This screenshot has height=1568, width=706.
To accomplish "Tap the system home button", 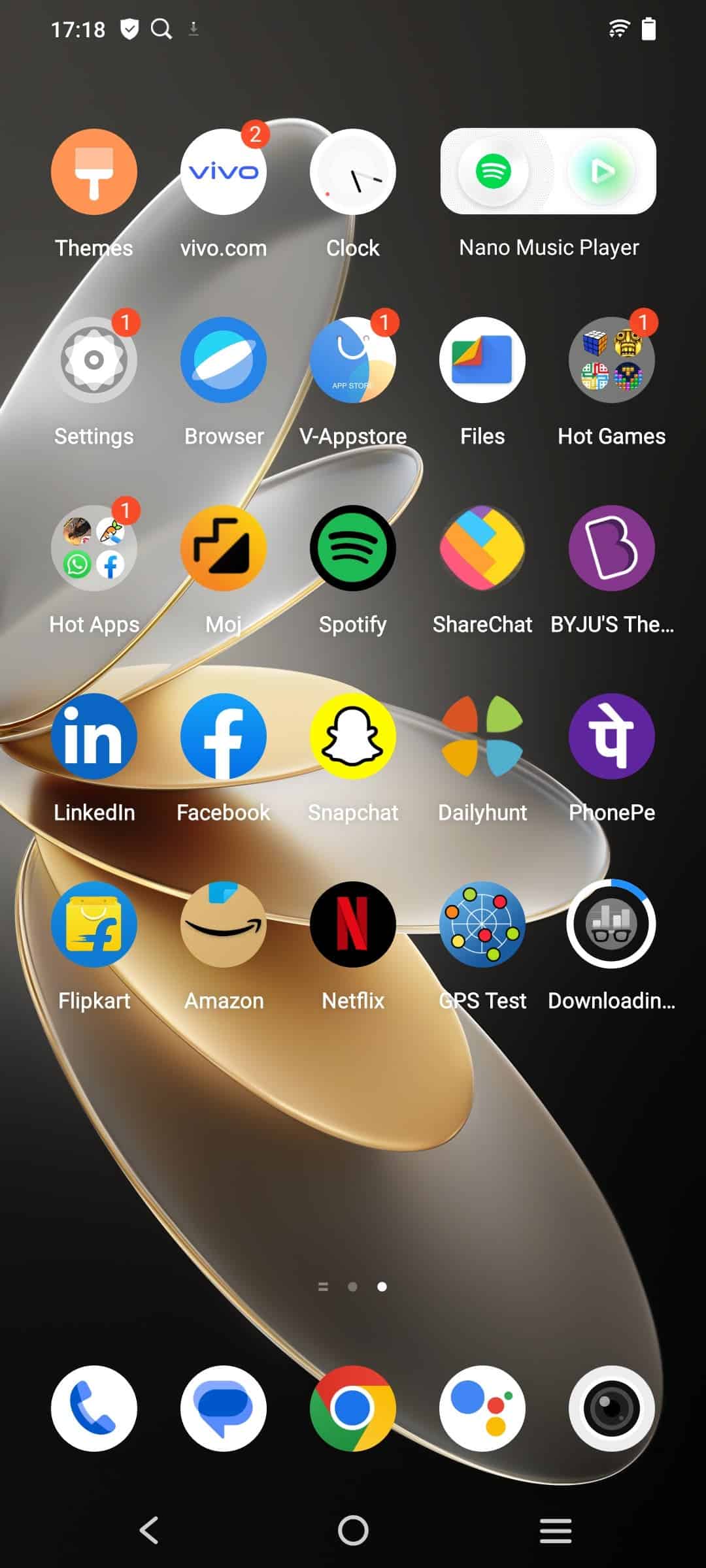I will pos(353,1530).
